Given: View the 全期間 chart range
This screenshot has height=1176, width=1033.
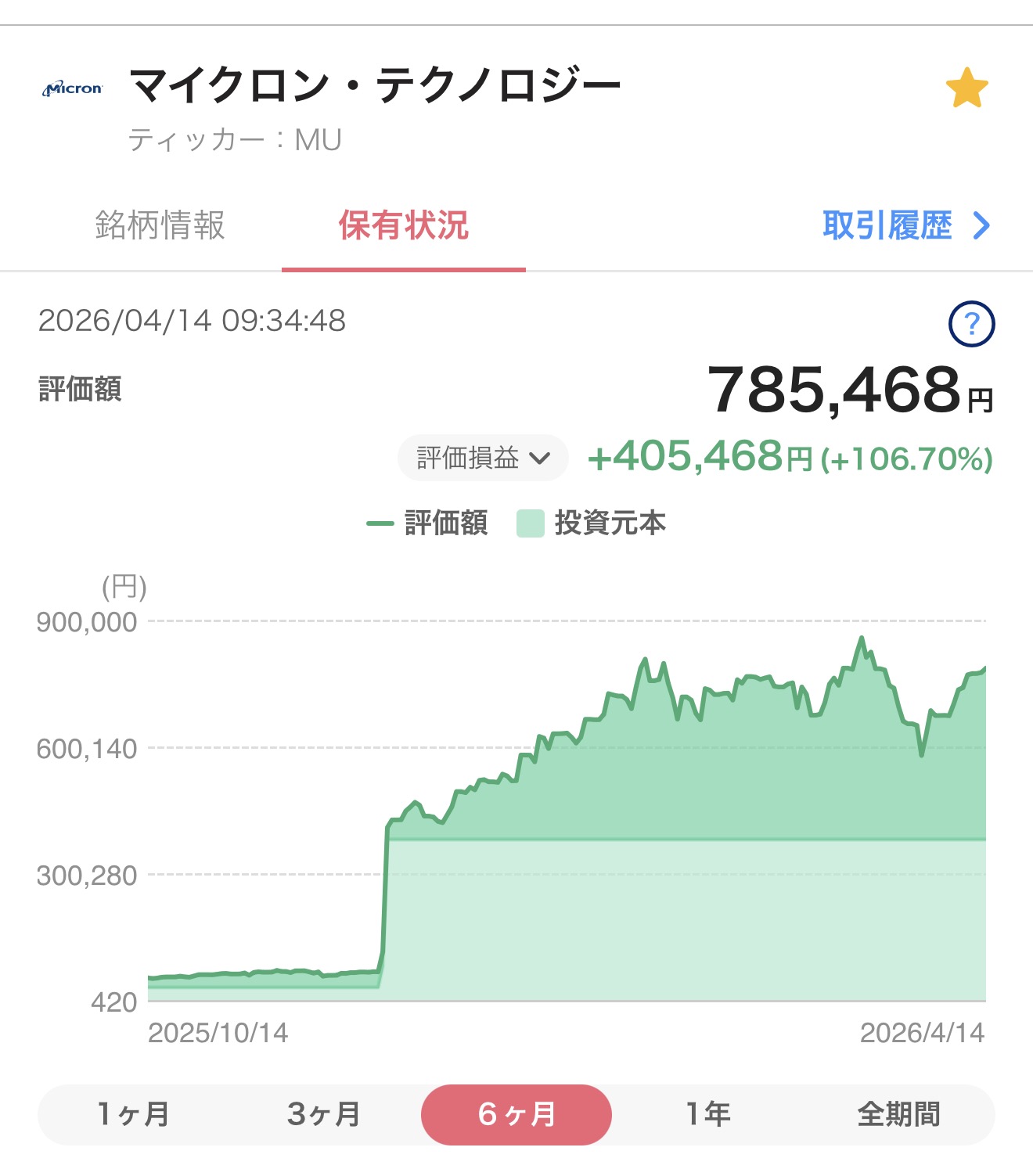Looking at the screenshot, I should [898, 1114].
